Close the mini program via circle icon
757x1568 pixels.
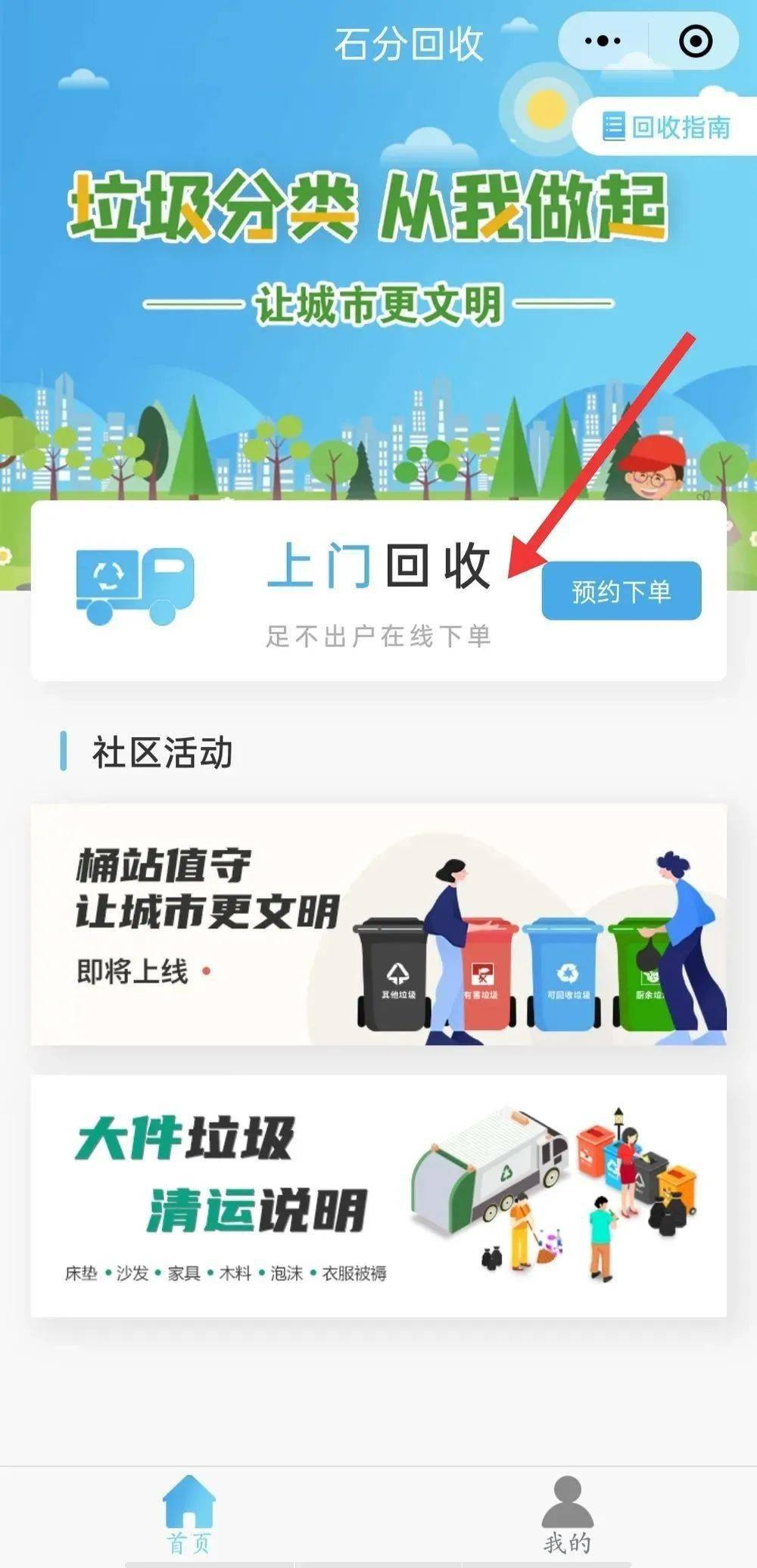pyautogui.click(x=695, y=41)
